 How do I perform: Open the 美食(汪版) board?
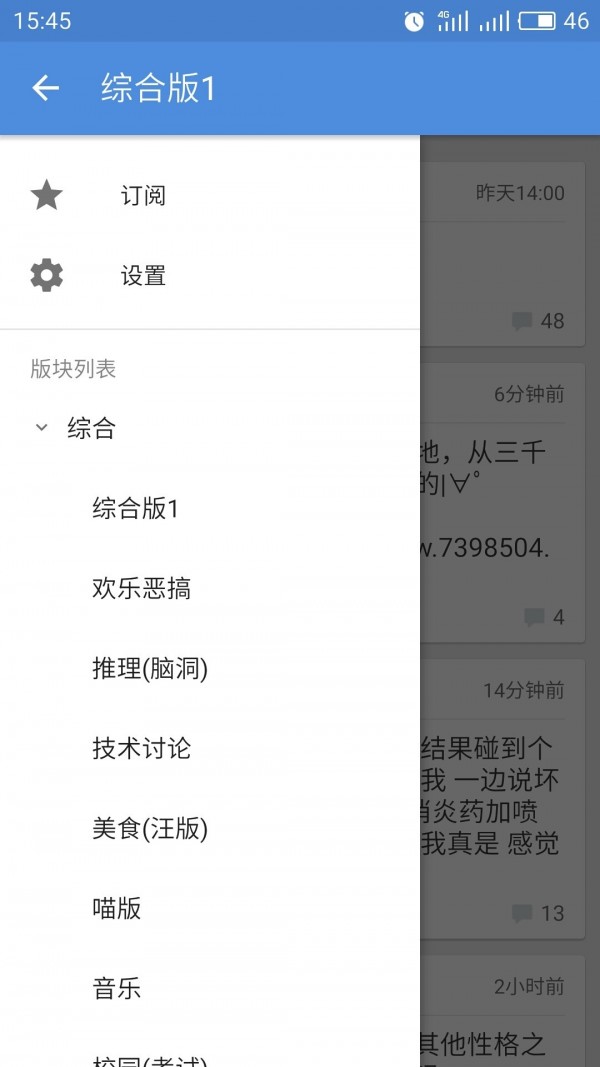150,828
